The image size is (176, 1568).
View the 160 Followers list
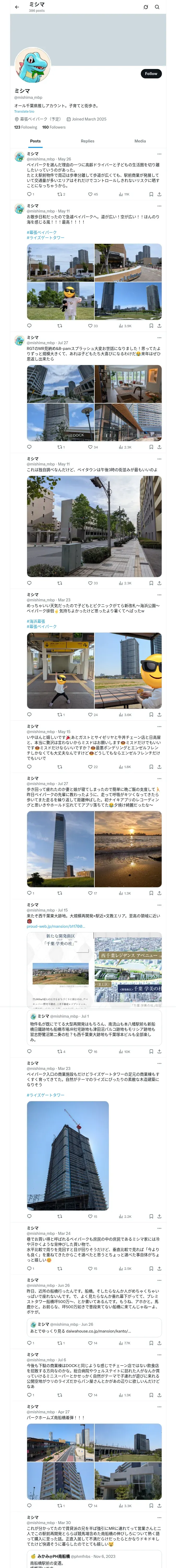[54, 127]
